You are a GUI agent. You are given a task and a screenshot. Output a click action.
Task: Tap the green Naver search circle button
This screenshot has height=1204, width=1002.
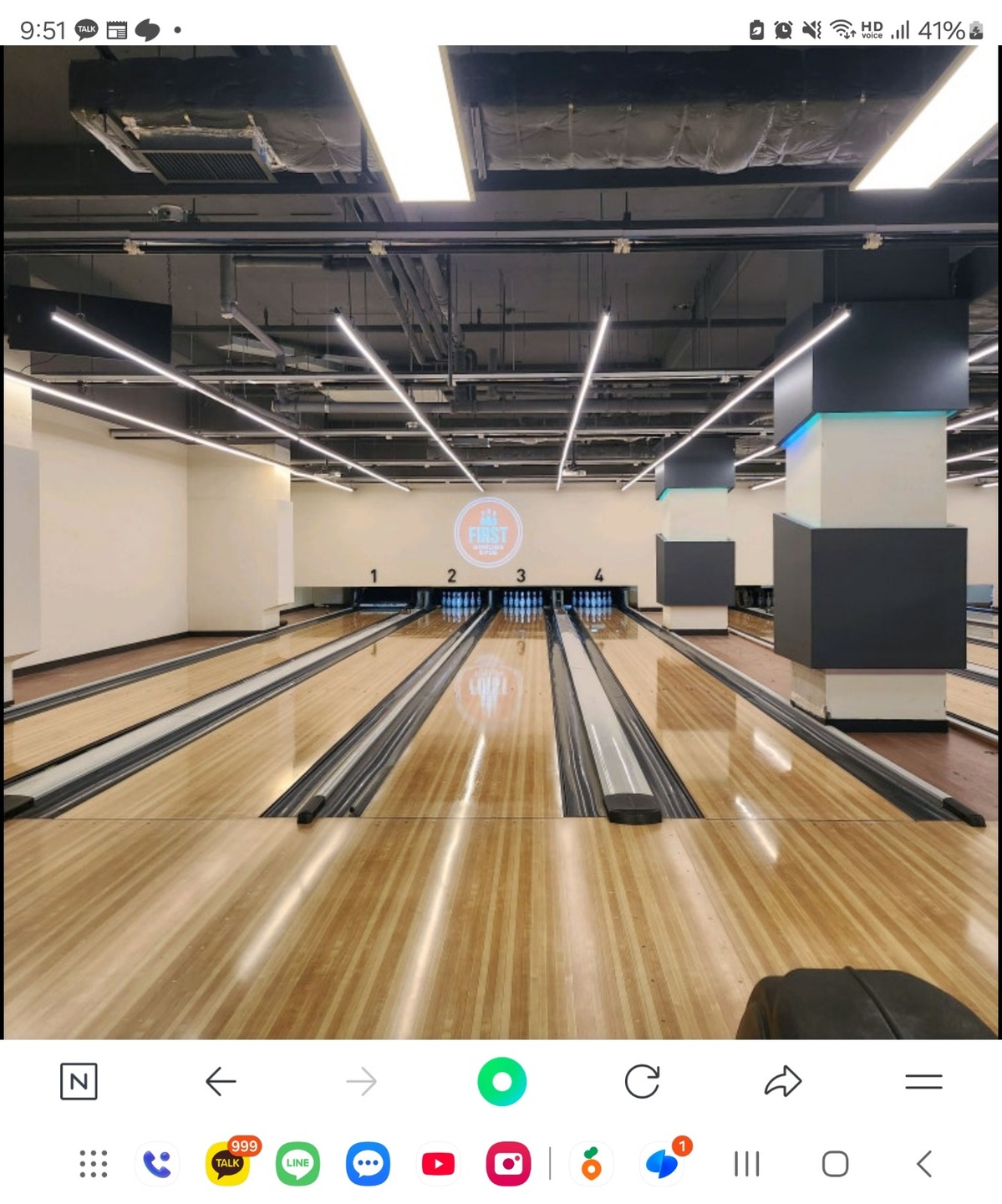click(x=501, y=1081)
